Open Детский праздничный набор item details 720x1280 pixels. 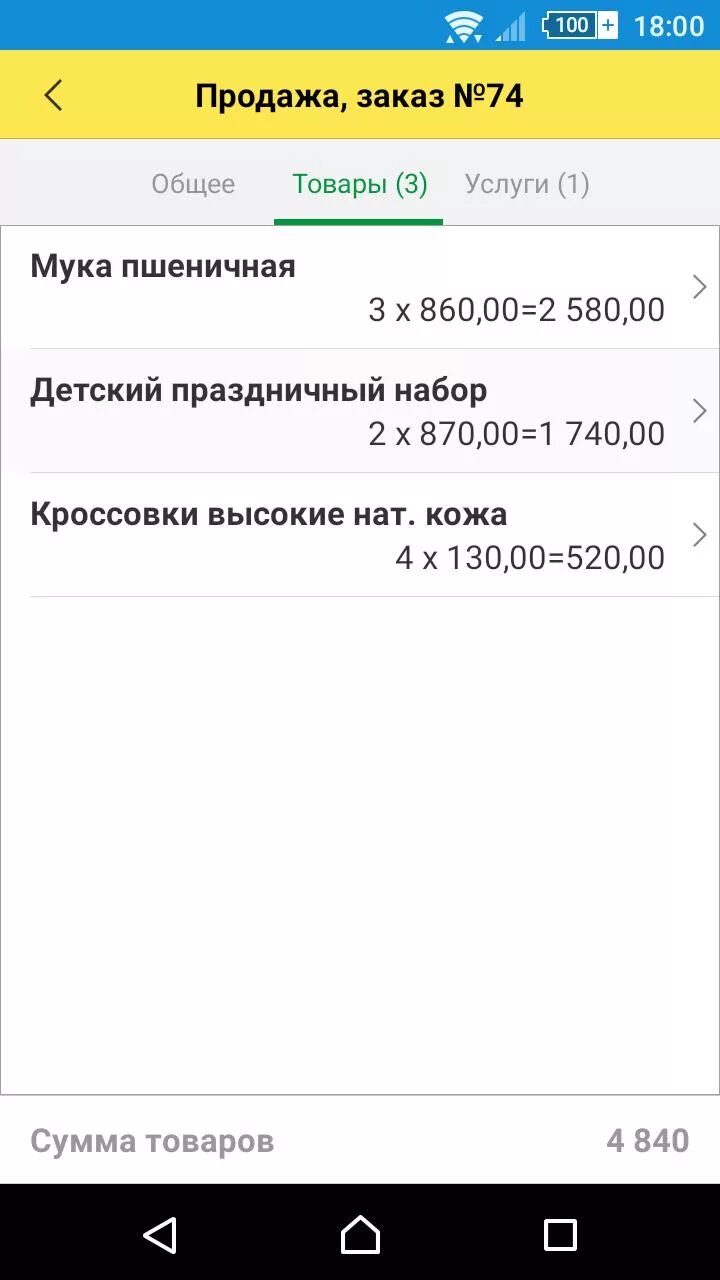tap(360, 411)
